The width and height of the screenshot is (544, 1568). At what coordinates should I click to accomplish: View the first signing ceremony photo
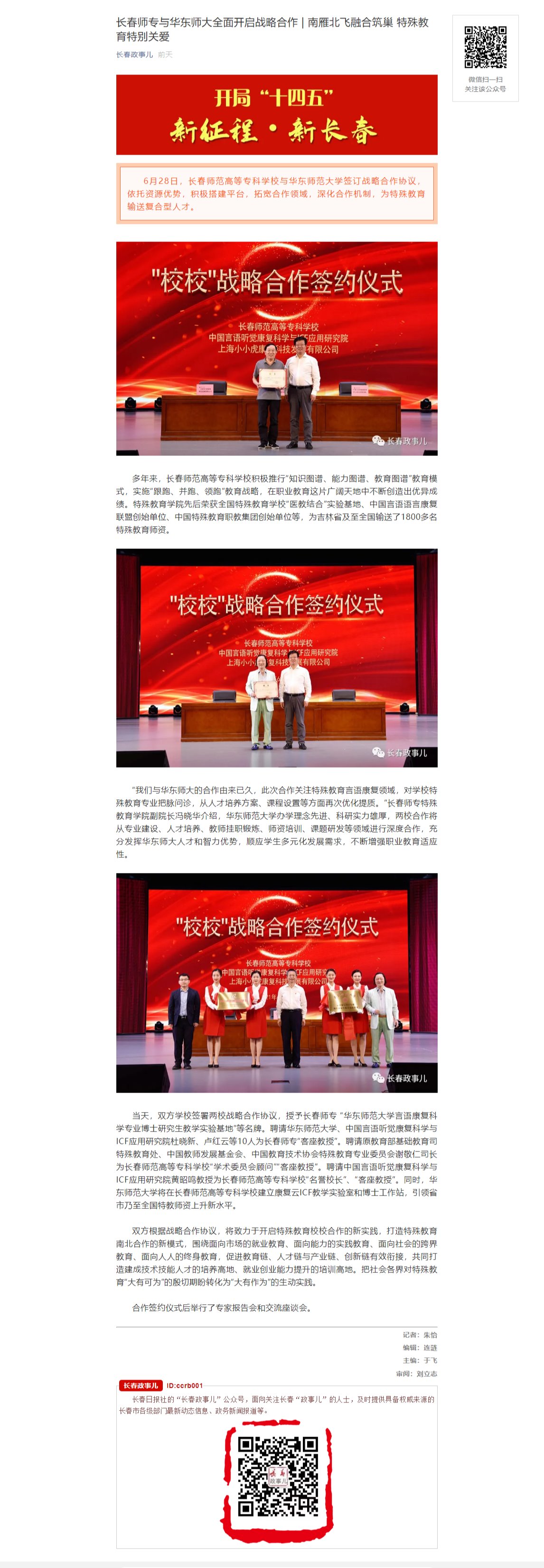(277, 348)
